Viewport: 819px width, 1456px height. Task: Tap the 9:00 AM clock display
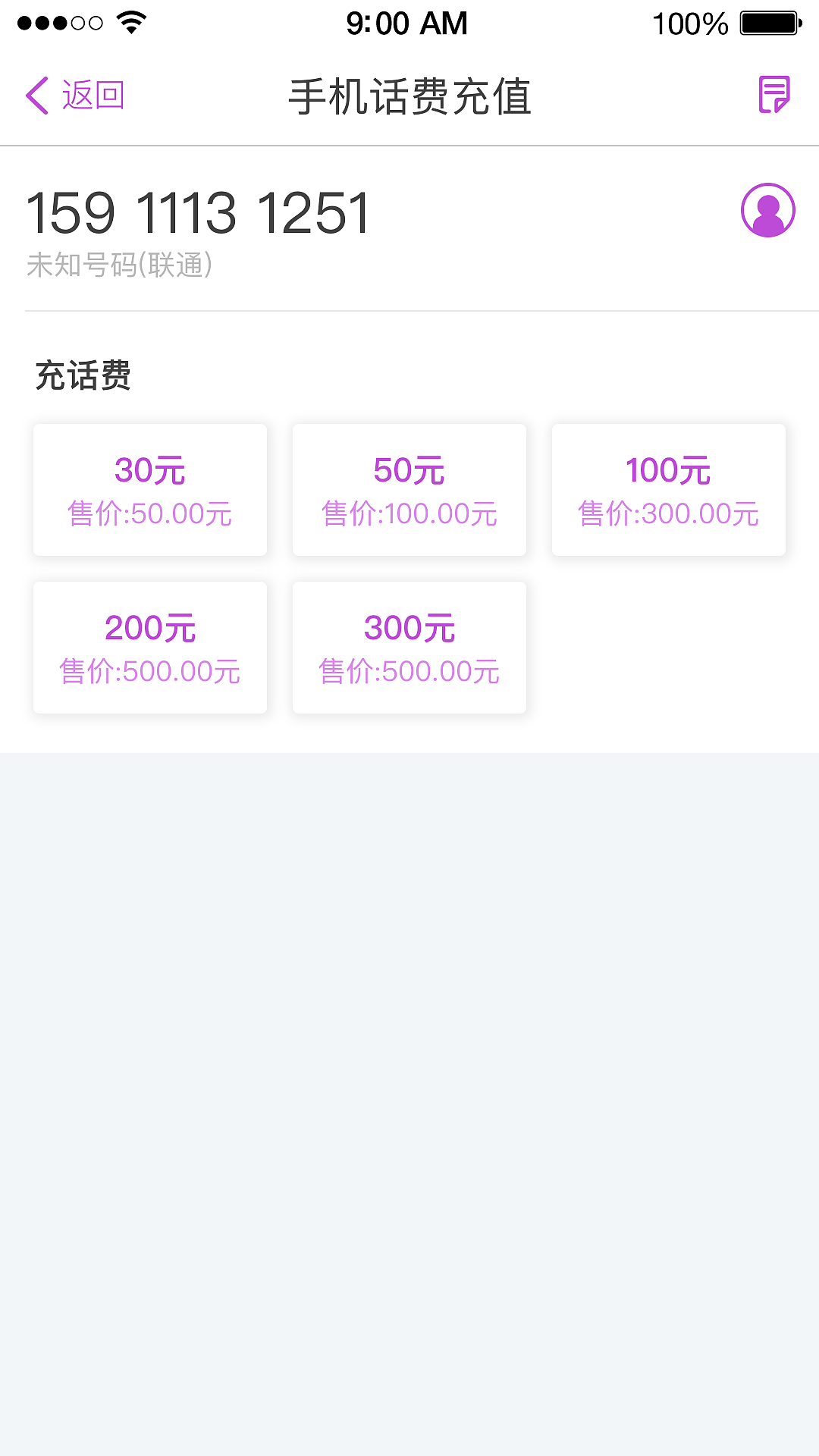point(406,24)
